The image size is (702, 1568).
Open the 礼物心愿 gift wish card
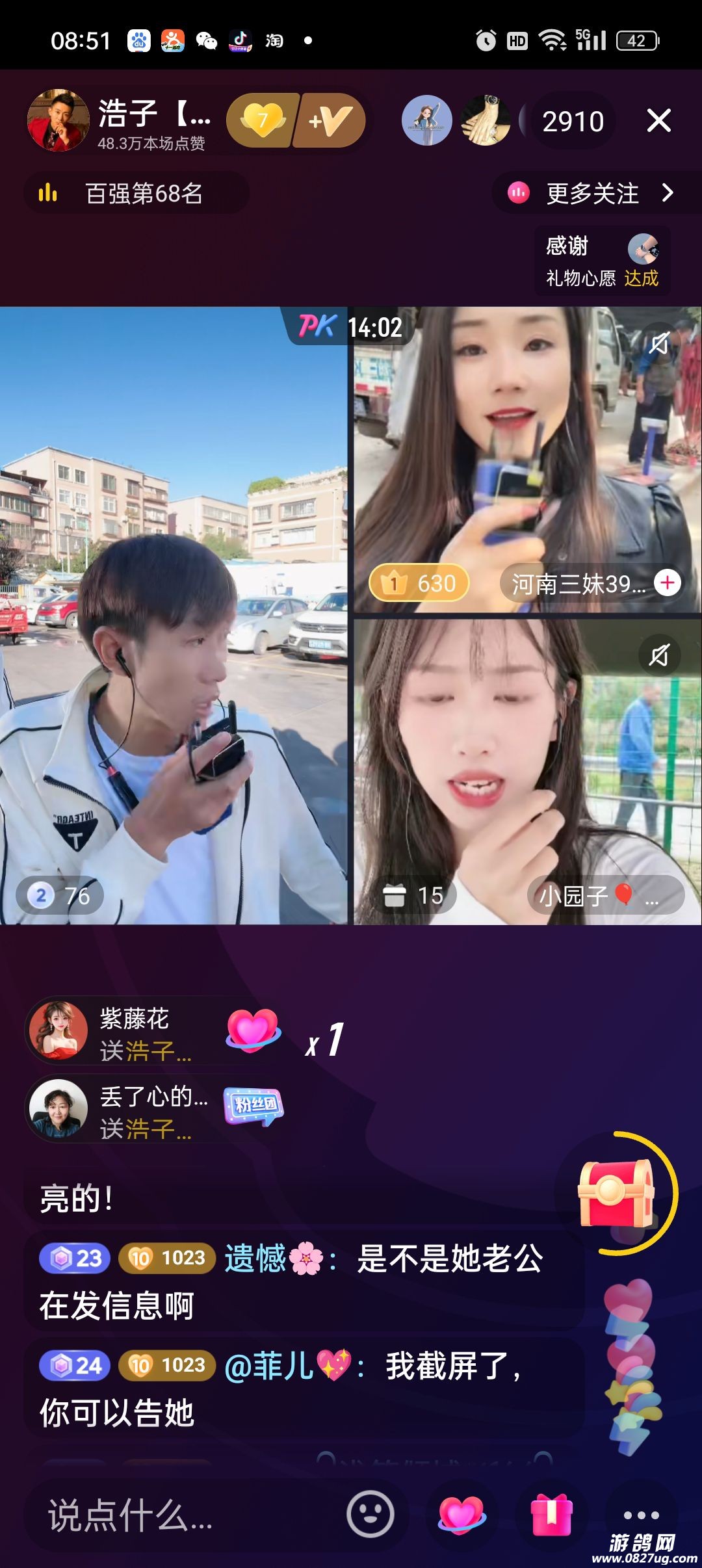click(602, 261)
